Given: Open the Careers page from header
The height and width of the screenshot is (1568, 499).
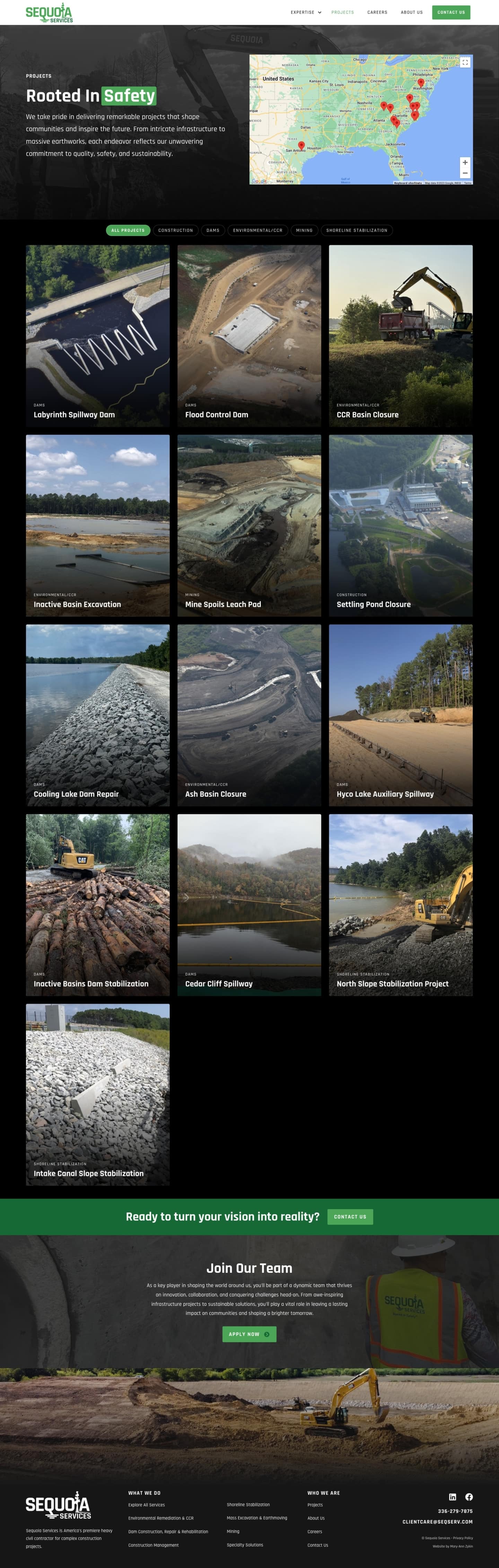Looking at the screenshot, I should [x=377, y=12].
